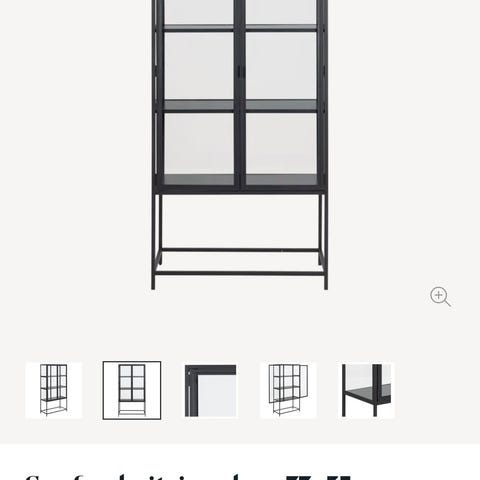Open the main cabinet product image
The width and height of the screenshot is (480, 480).
[240, 145]
